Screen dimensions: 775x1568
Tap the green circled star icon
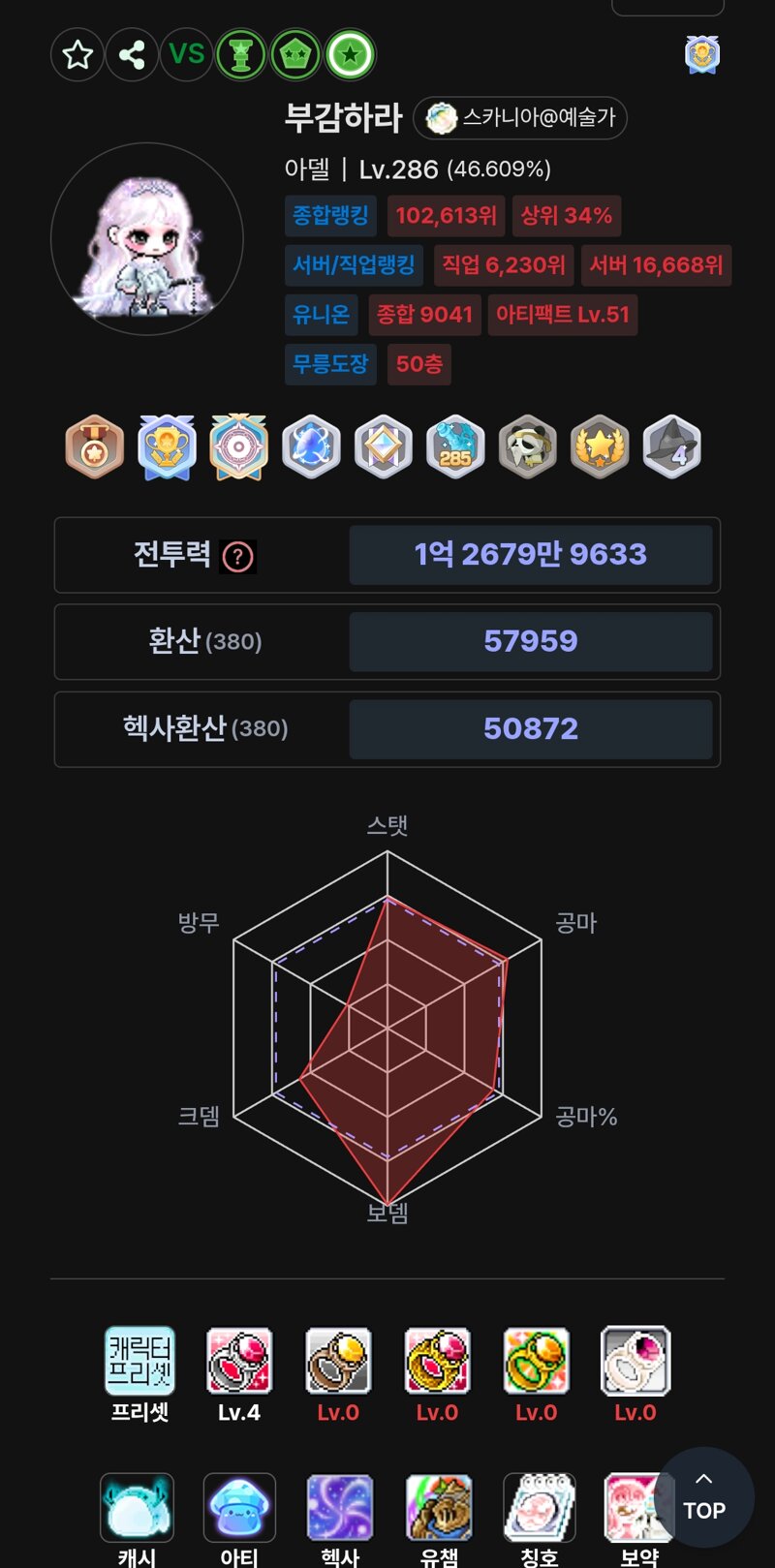click(350, 55)
